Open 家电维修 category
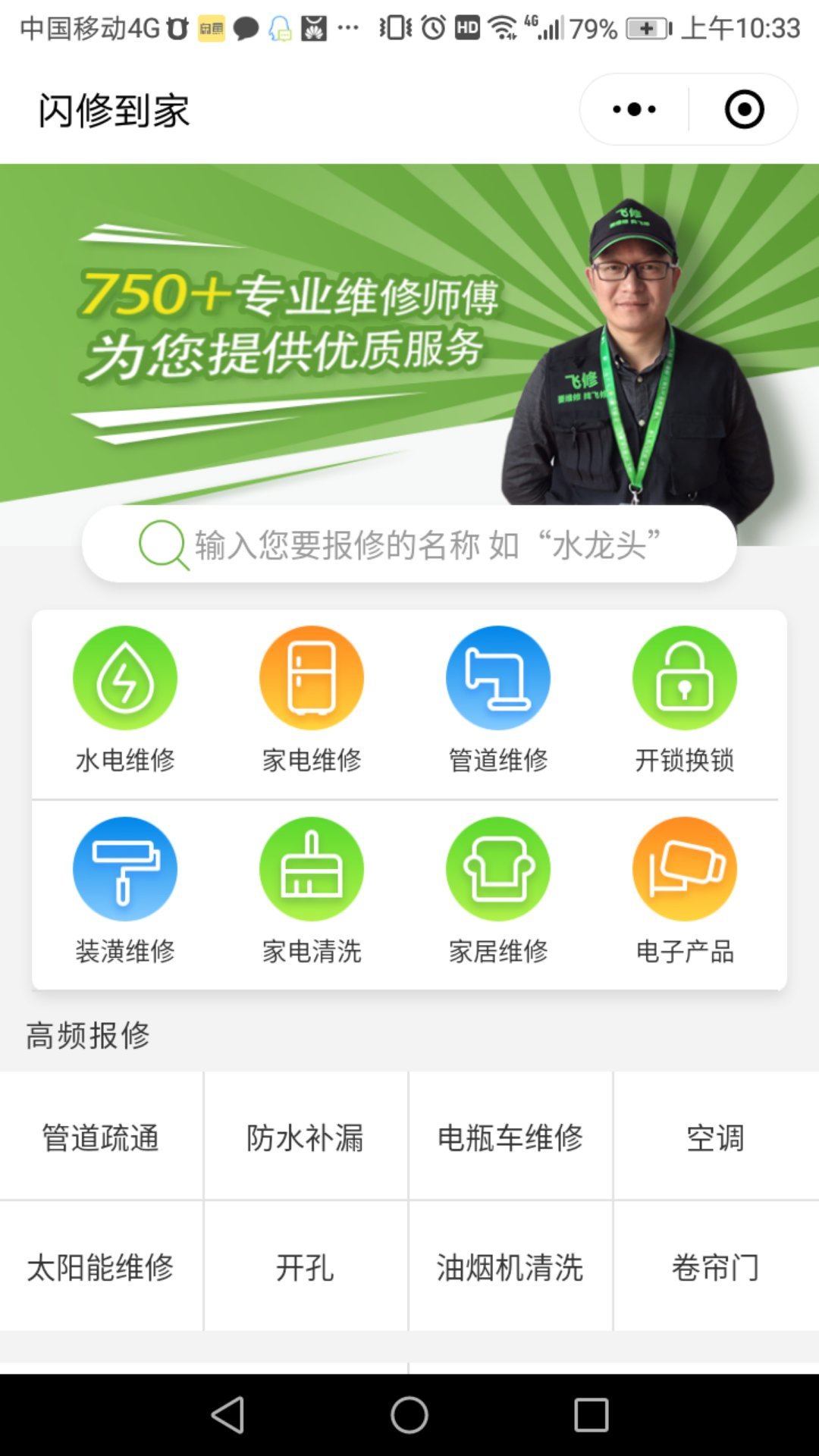 click(x=312, y=698)
